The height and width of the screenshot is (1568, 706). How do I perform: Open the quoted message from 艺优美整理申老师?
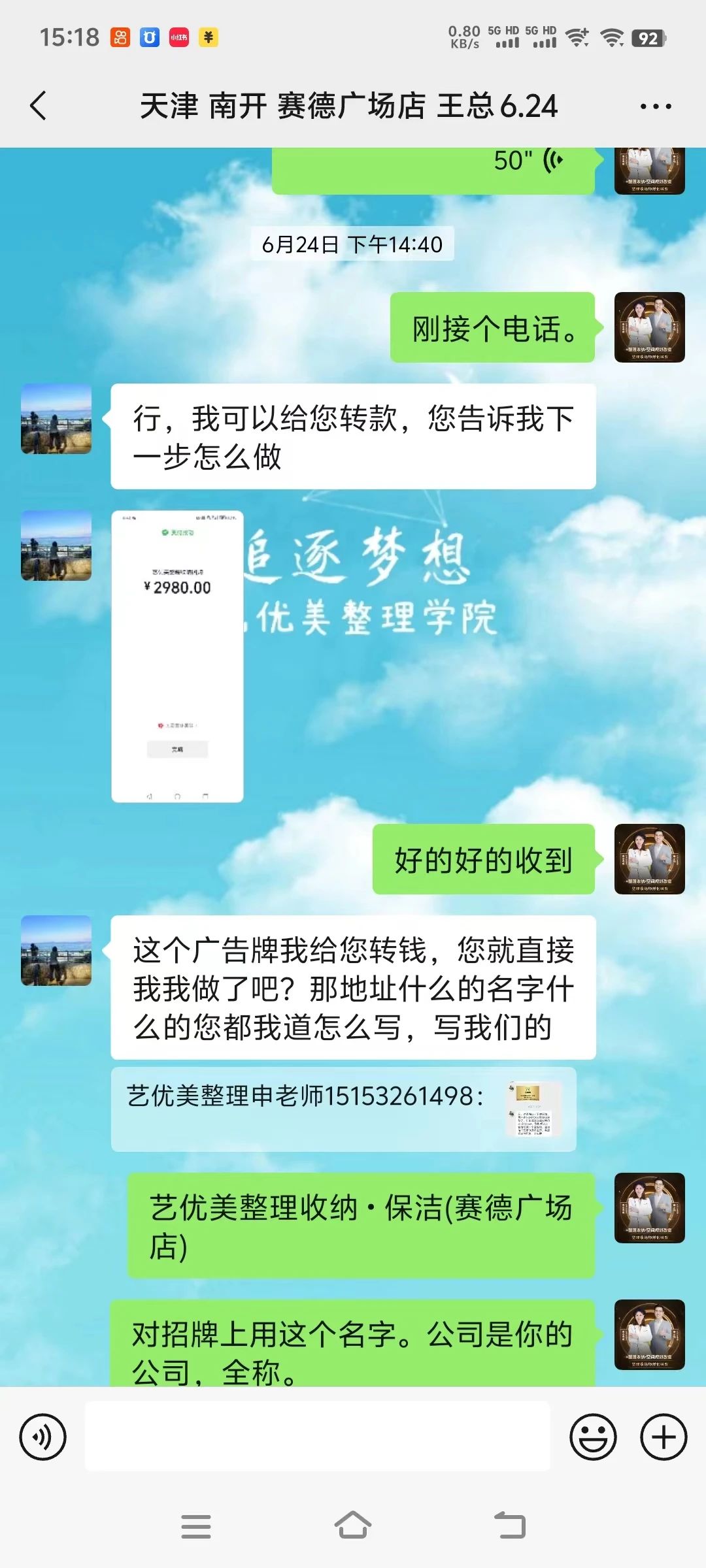(x=343, y=1109)
